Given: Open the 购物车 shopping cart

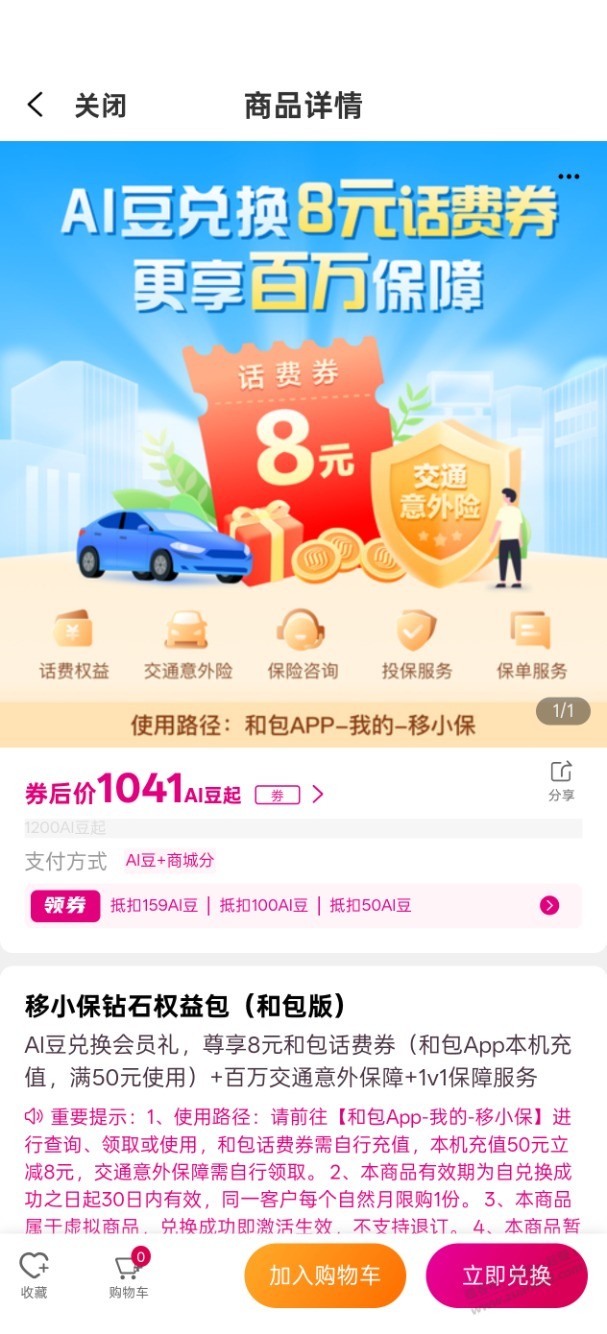Looking at the screenshot, I should (x=128, y=1275).
